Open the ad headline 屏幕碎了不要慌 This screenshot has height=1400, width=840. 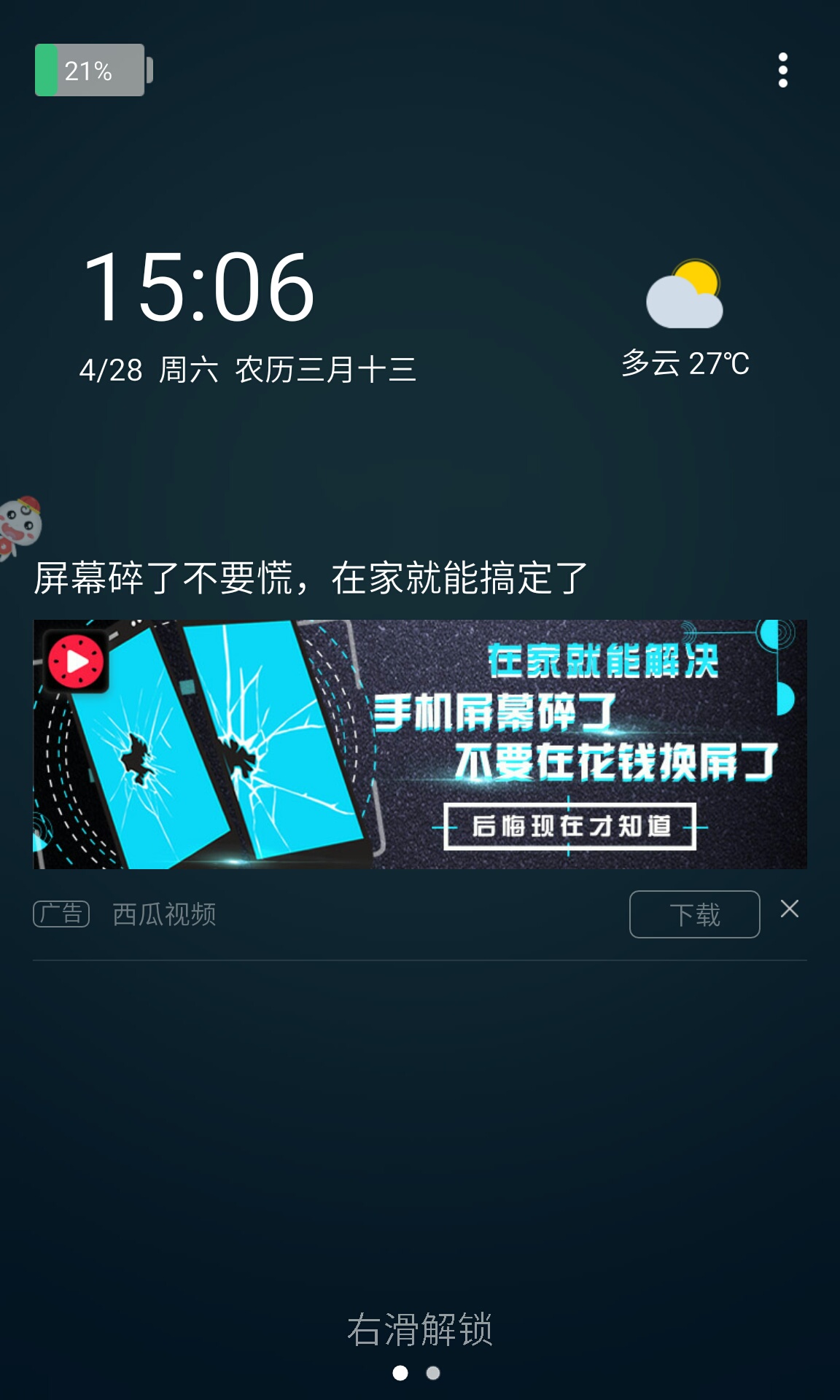[311, 578]
